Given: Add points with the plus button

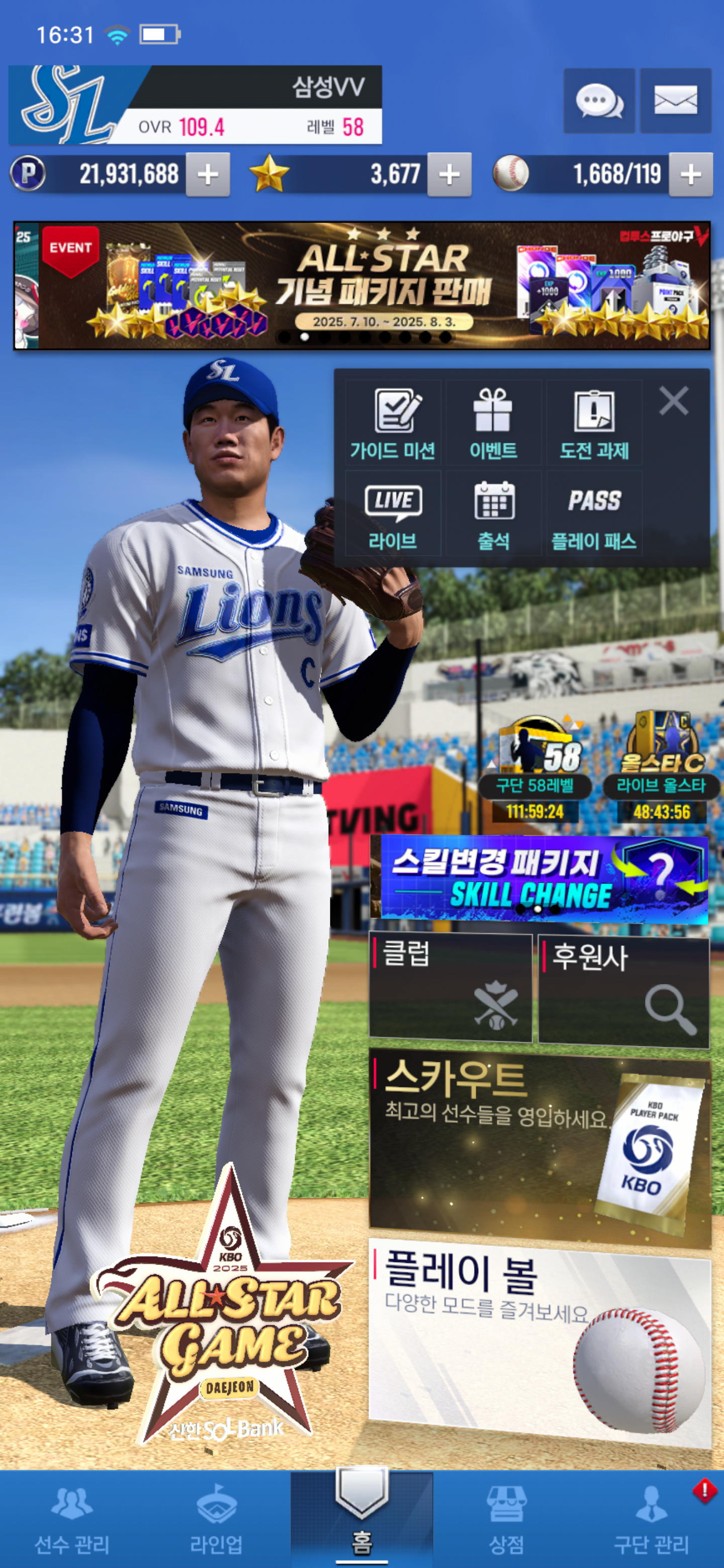Looking at the screenshot, I should [208, 175].
